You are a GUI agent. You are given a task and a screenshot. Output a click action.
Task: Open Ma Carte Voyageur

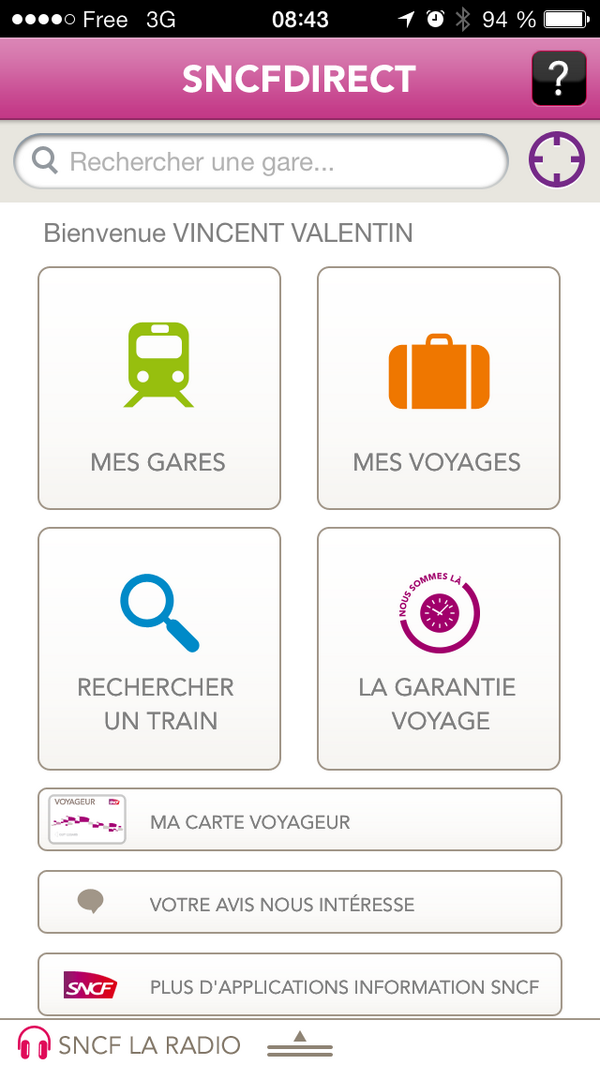point(300,819)
